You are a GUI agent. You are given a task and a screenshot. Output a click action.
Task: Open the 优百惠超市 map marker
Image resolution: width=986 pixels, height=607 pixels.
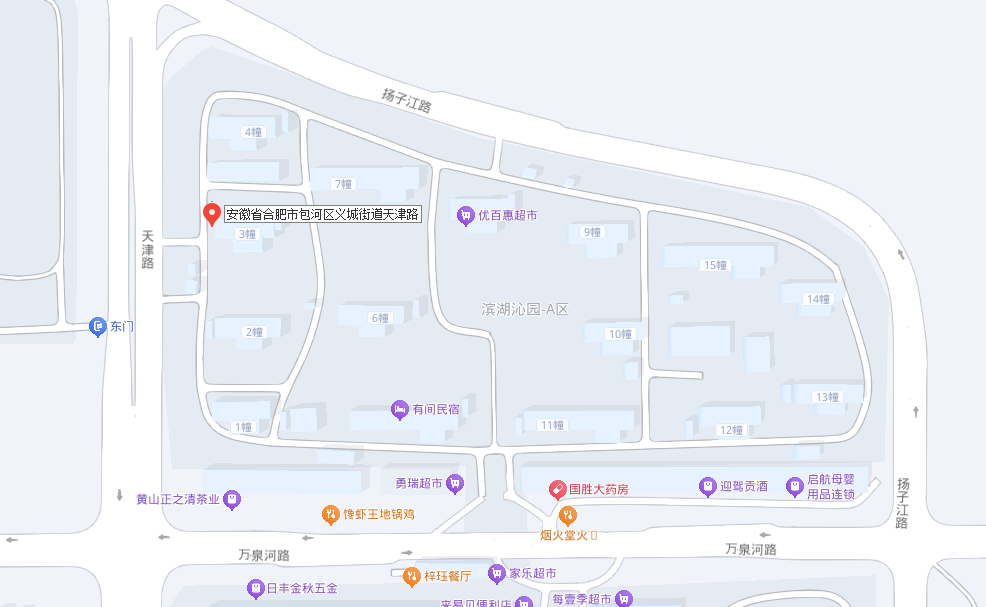click(x=465, y=215)
